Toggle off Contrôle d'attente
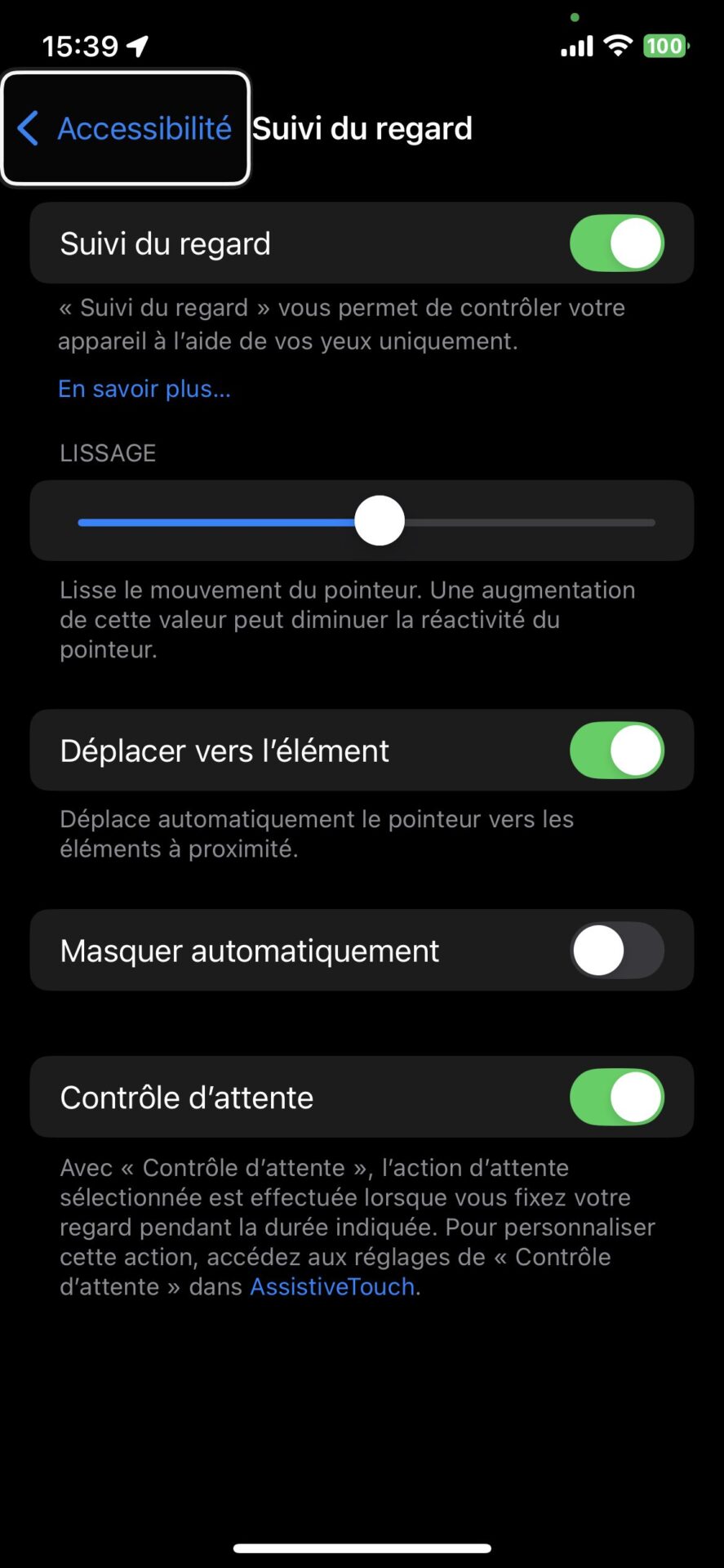724x1568 pixels. pyautogui.click(x=616, y=1098)
